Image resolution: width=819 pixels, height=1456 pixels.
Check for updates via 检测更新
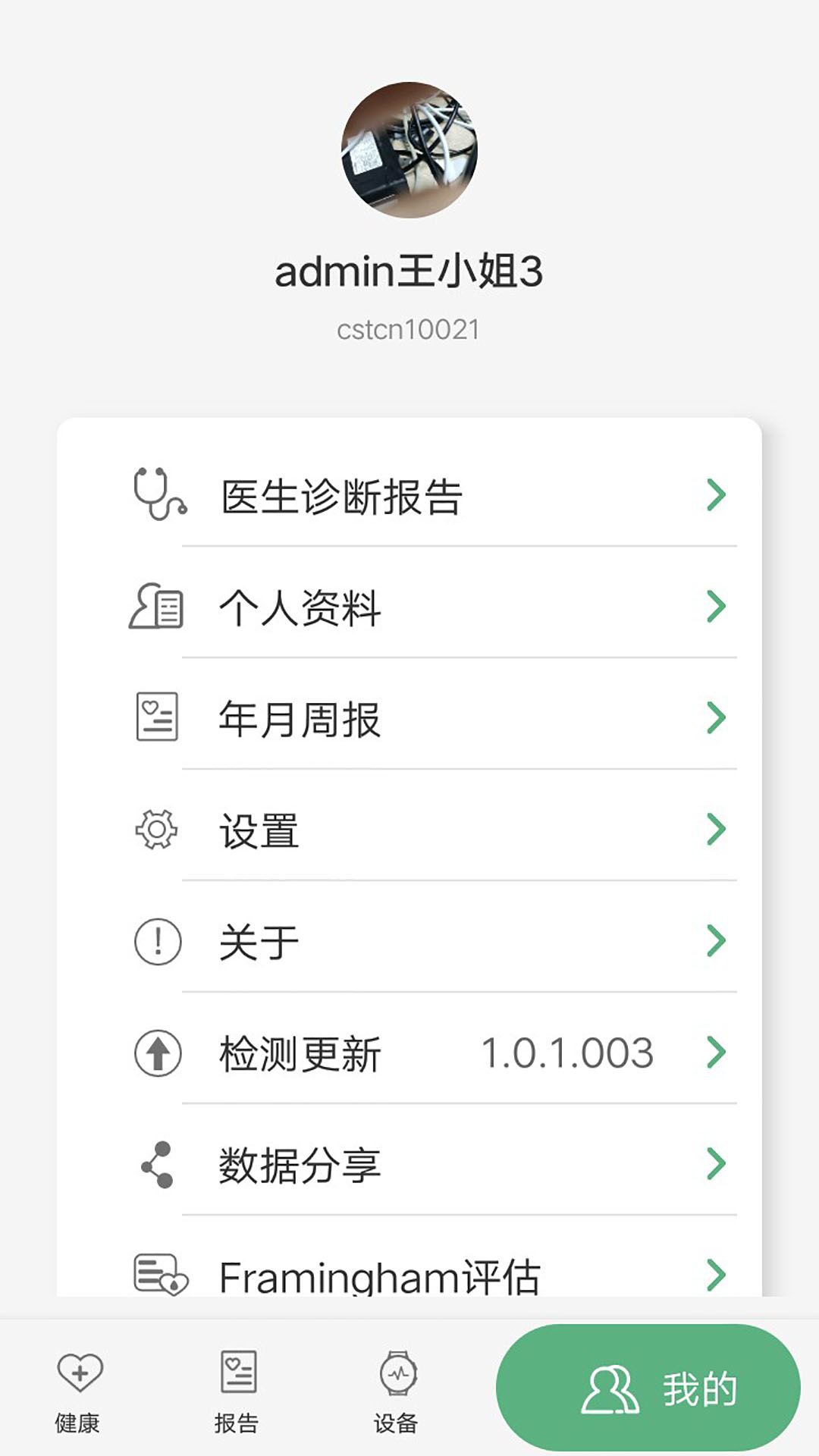(x=409, y=1053)
